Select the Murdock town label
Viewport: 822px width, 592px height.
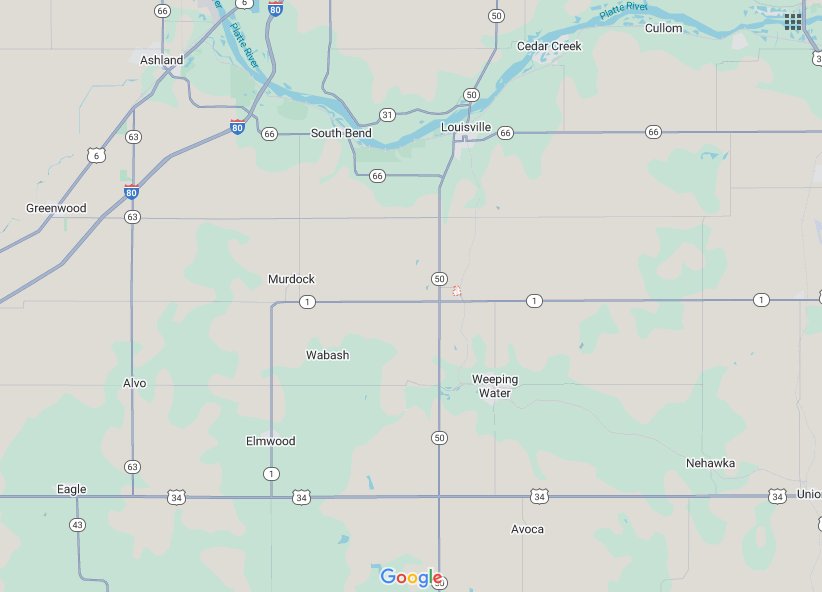pos(291,279)
